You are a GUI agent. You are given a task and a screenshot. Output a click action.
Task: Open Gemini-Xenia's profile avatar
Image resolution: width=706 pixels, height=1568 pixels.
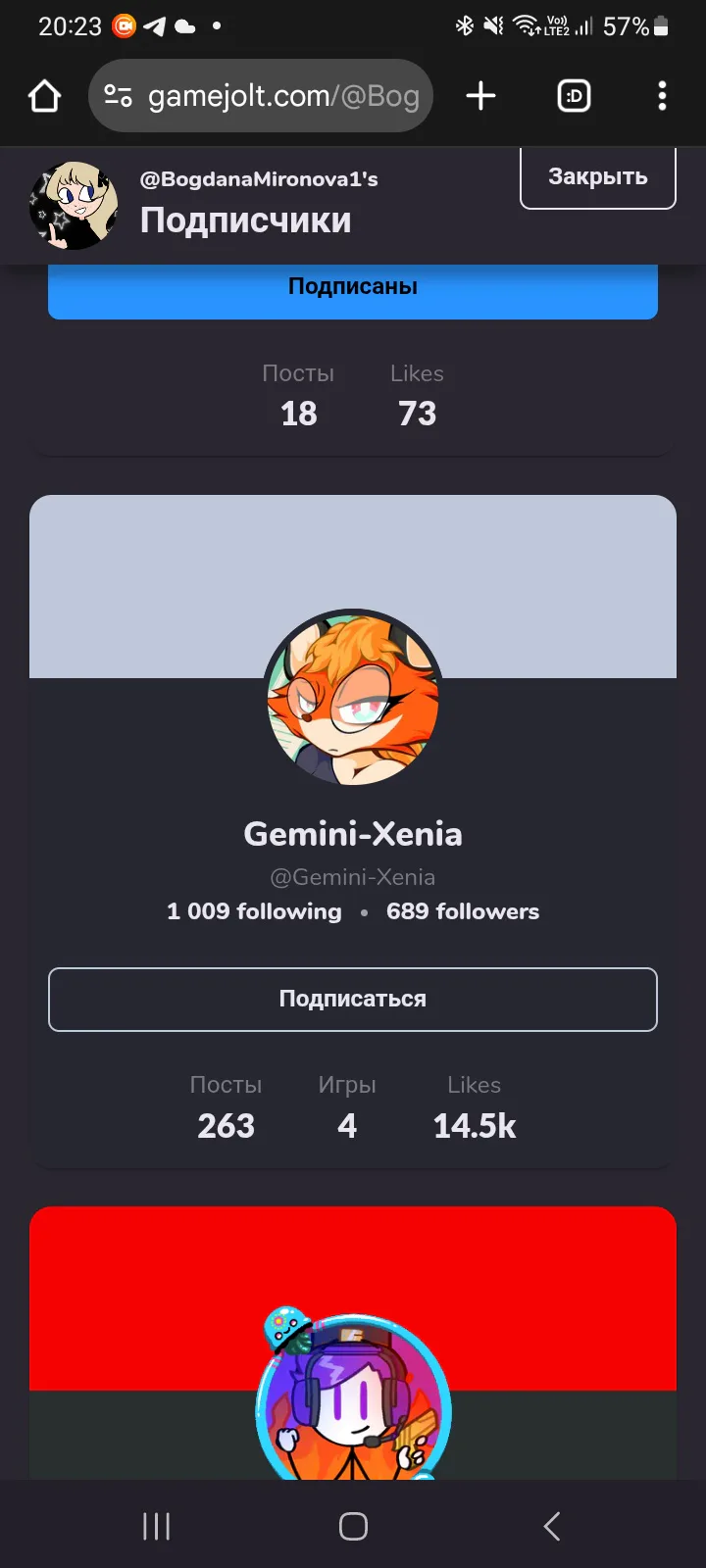click(353, 699)
